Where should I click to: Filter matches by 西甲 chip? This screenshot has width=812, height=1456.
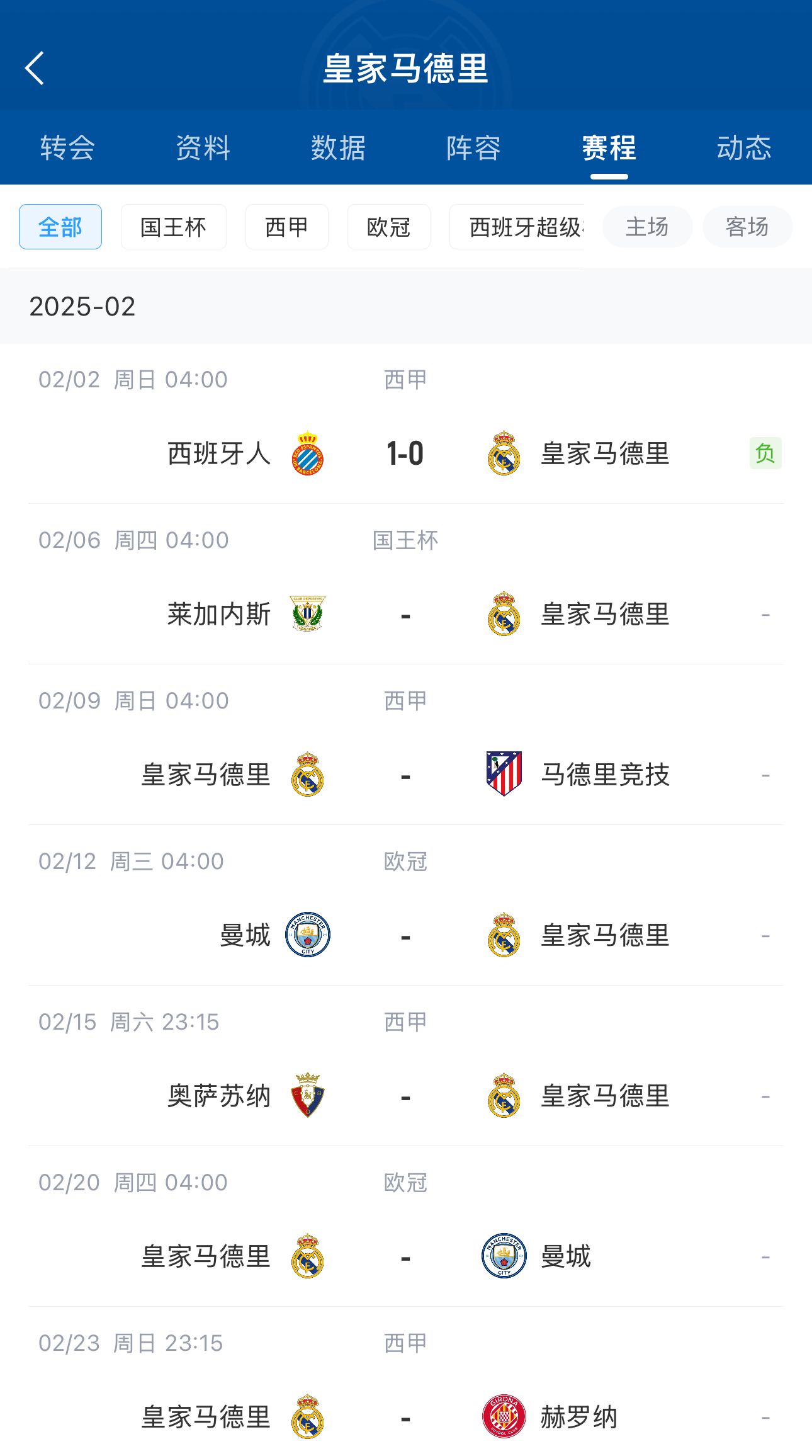286,227
